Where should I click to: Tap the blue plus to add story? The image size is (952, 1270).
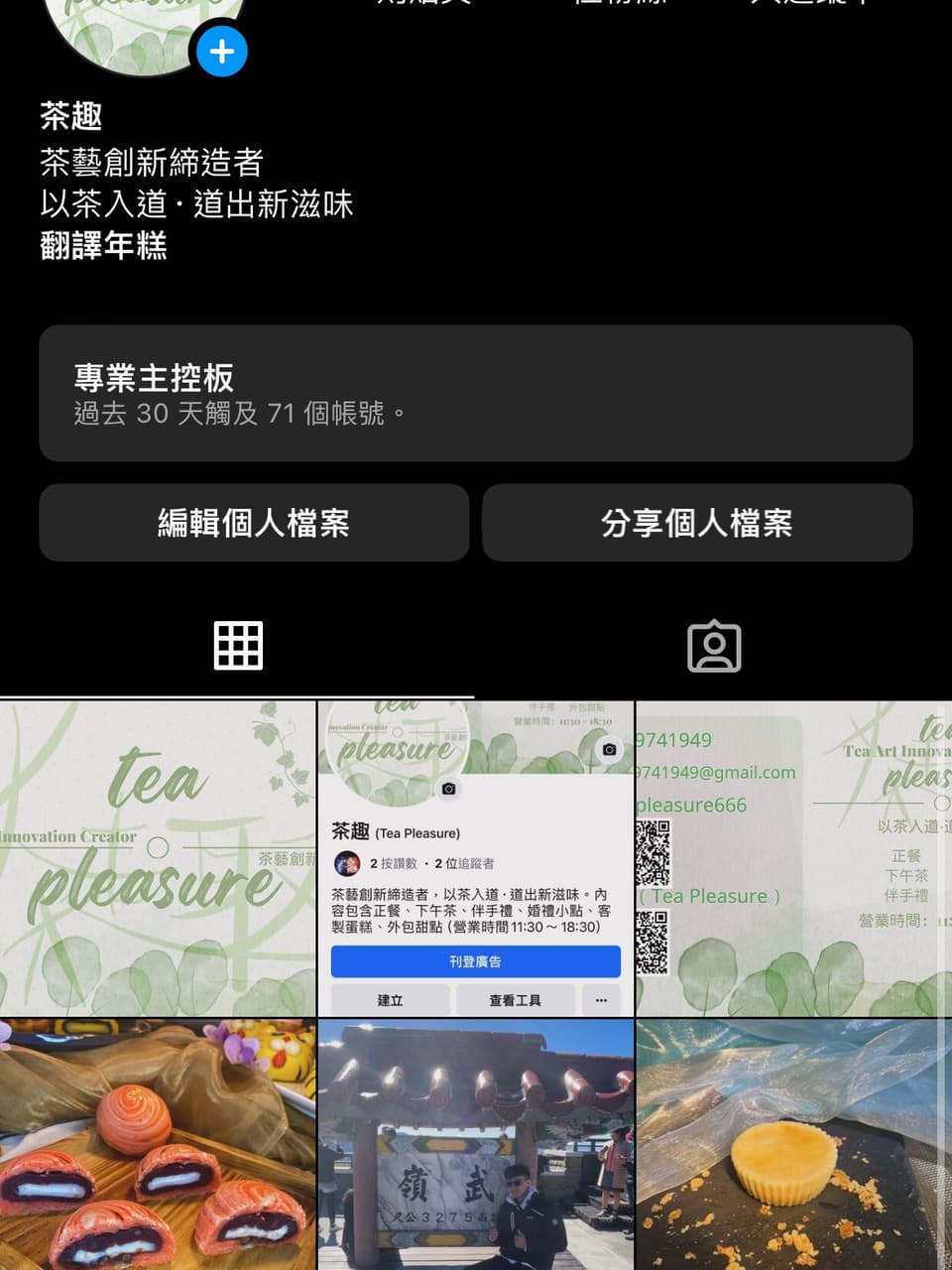pyautogui.click(x=222, y=52)
